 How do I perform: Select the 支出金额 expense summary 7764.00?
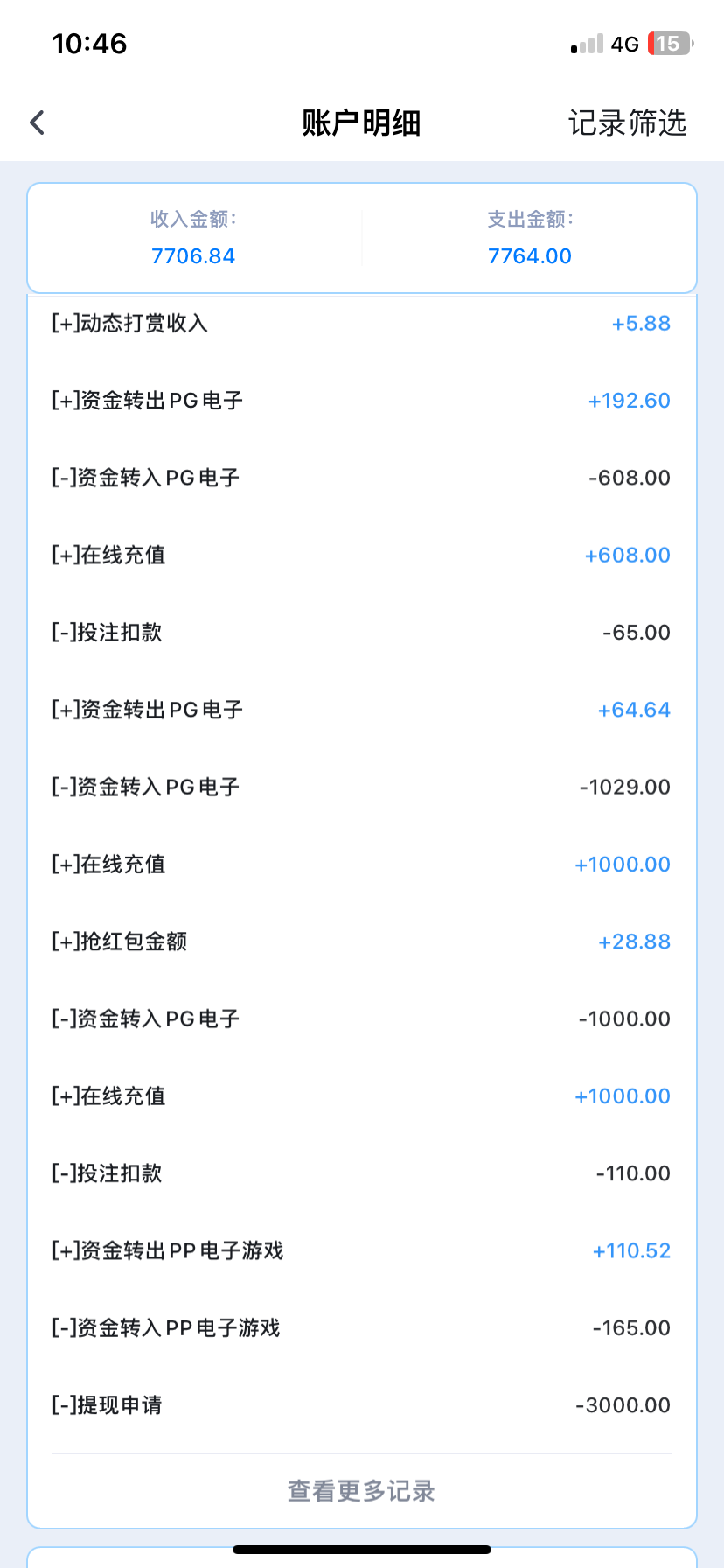point(529,255)
